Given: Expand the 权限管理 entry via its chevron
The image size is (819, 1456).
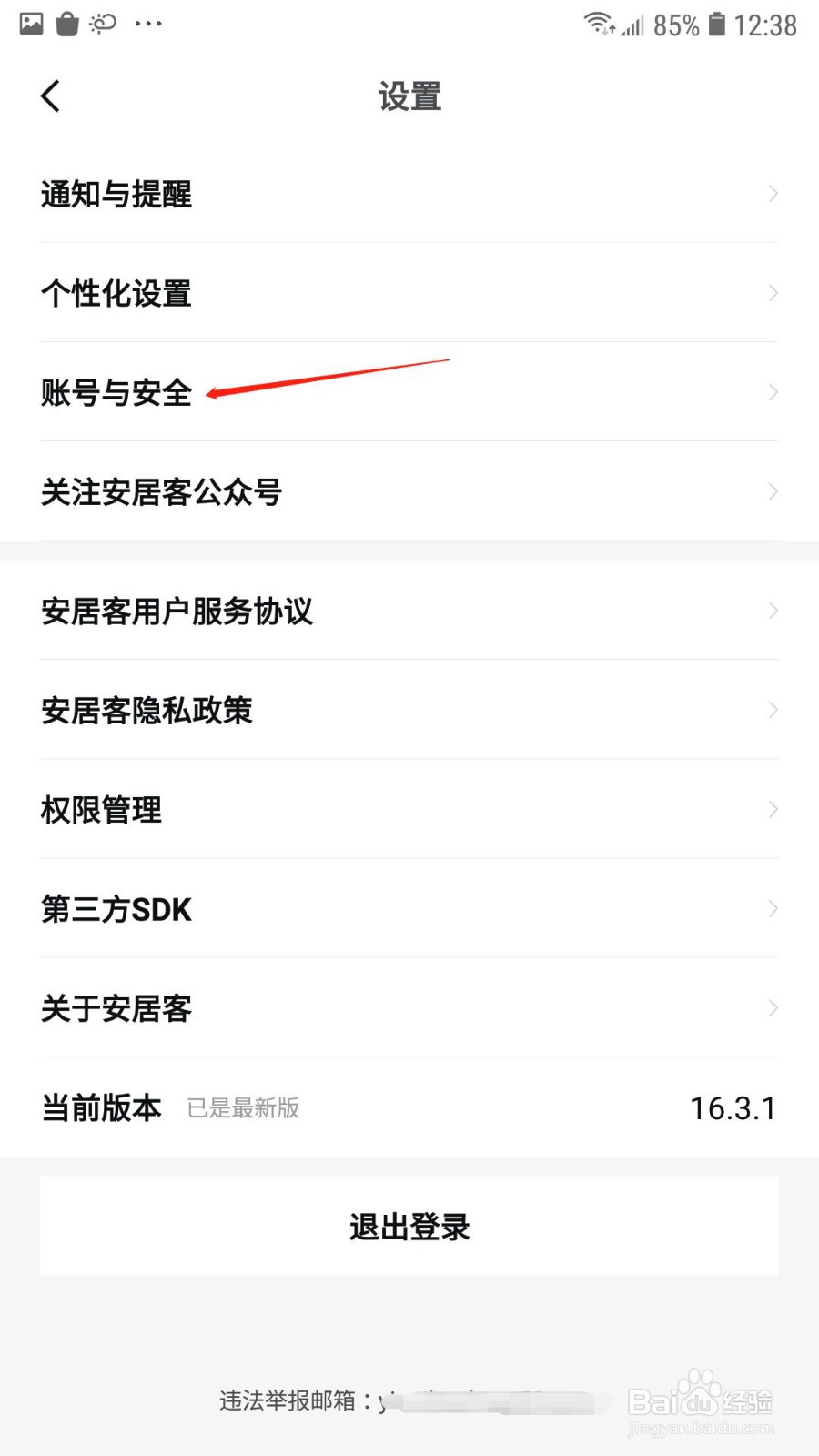Looking at the screenshot, I should (772, 809).
